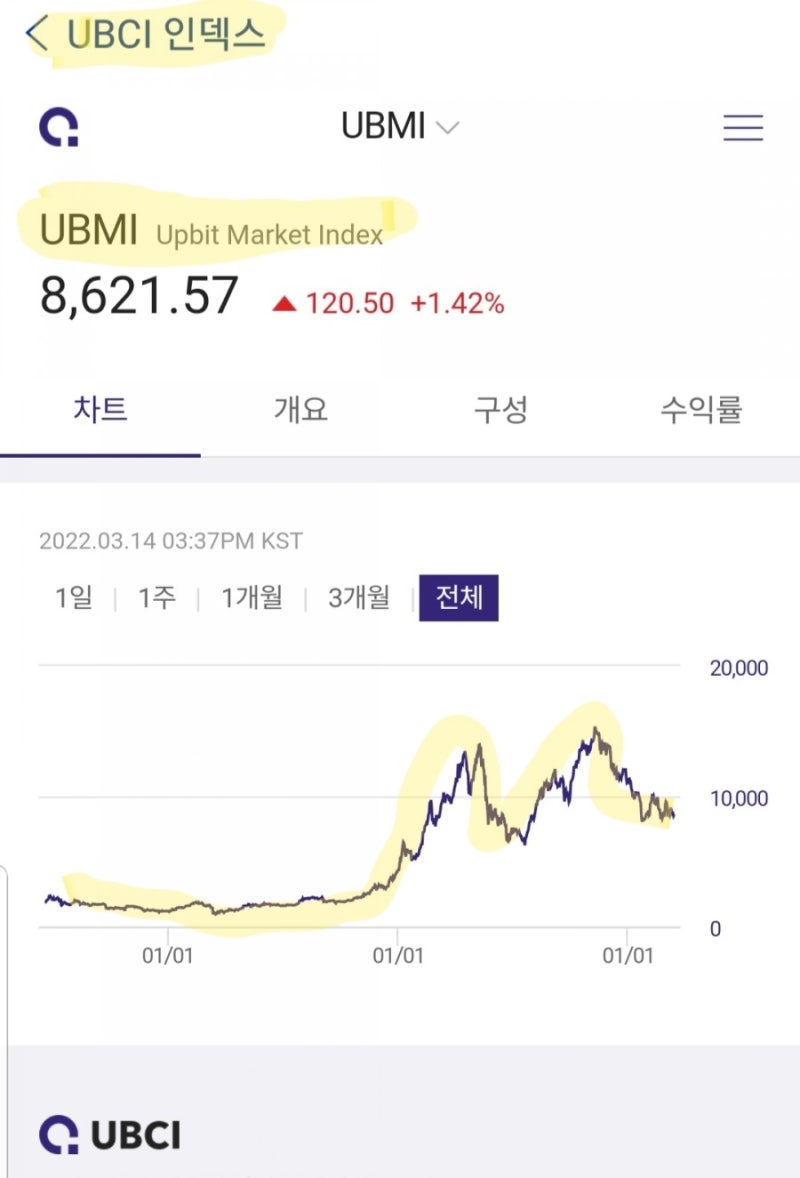Open the hamburger menu
This screenshot has width=800, height=1178.
click(743, 127)
